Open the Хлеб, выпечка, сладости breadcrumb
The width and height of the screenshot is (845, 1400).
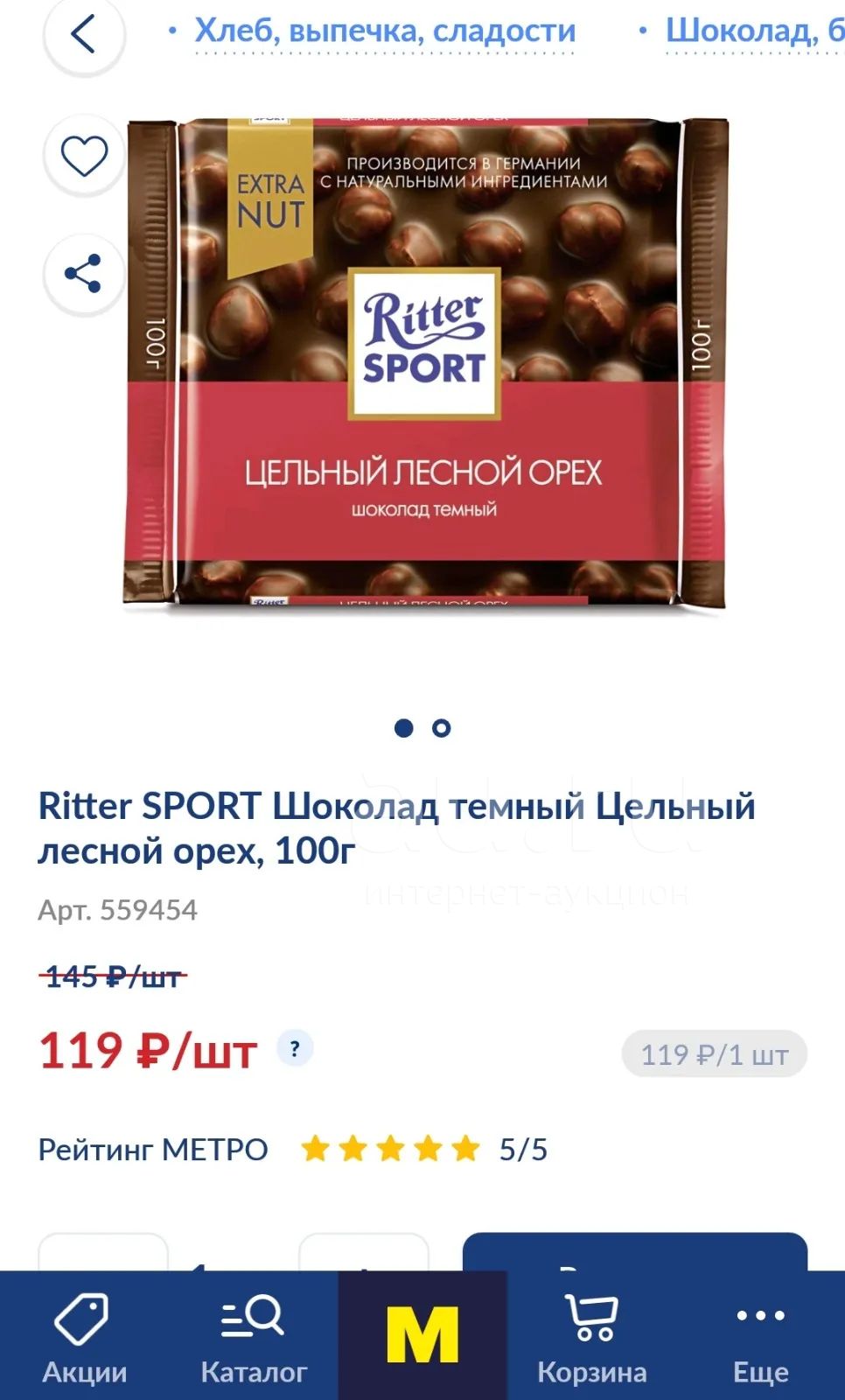(385, 31)
